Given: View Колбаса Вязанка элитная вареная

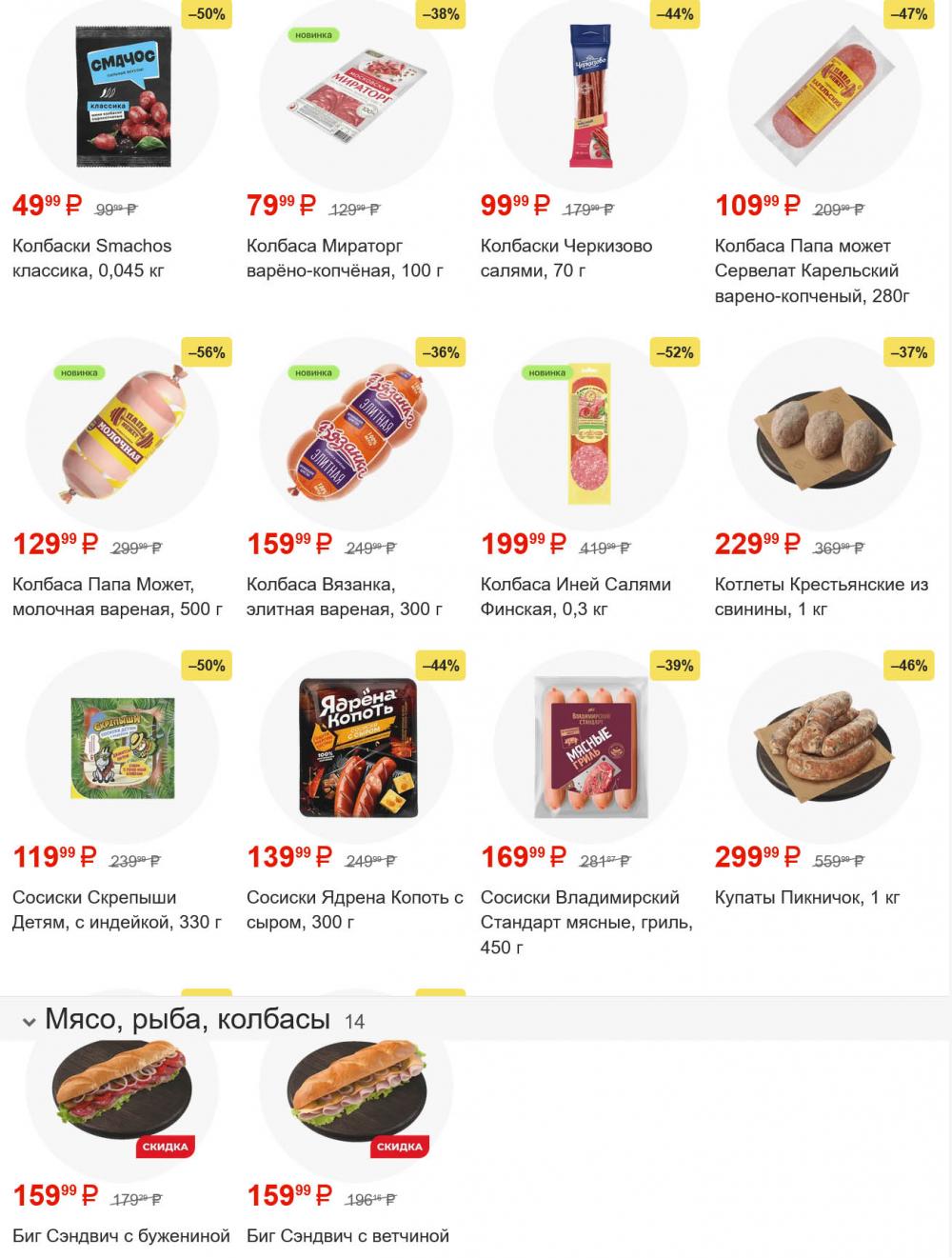Looking at the screenshot, I should (356, 433).
